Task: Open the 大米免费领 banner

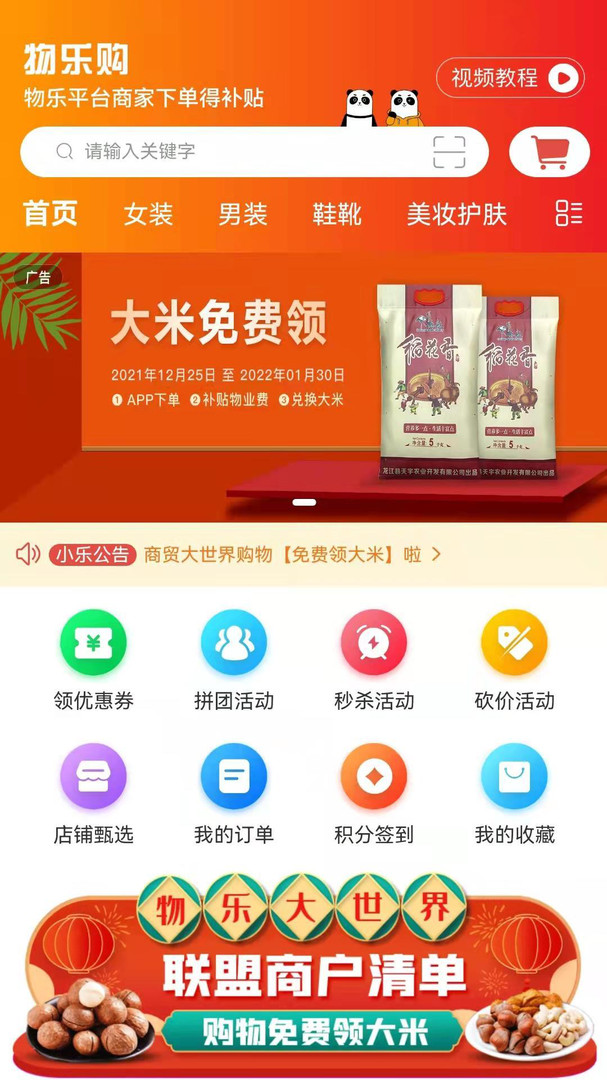Action: [303, 387]
